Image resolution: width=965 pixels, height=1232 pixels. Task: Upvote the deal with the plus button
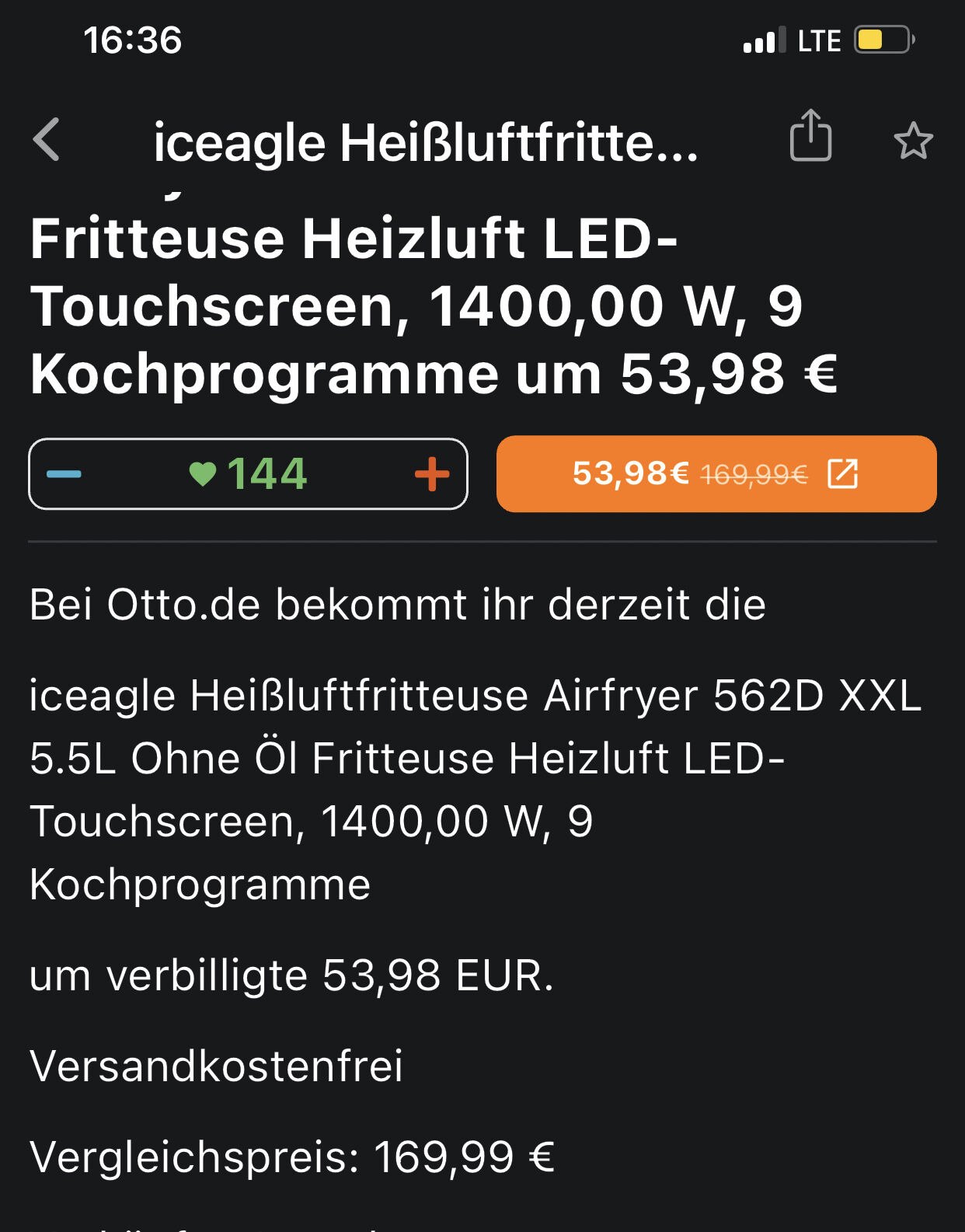click(x=432, y=474)
